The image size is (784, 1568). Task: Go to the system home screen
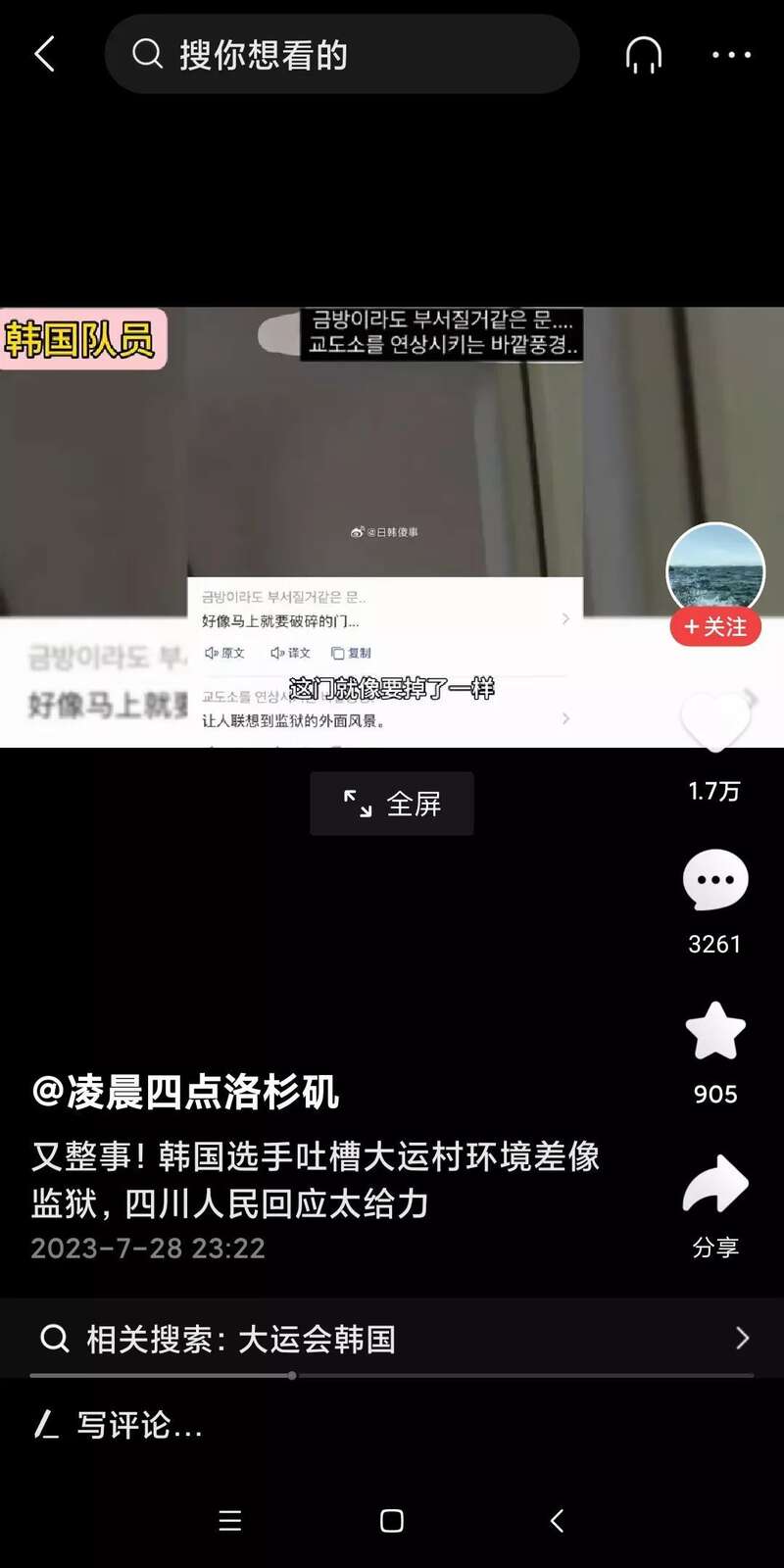click(x=392, y=1521)
